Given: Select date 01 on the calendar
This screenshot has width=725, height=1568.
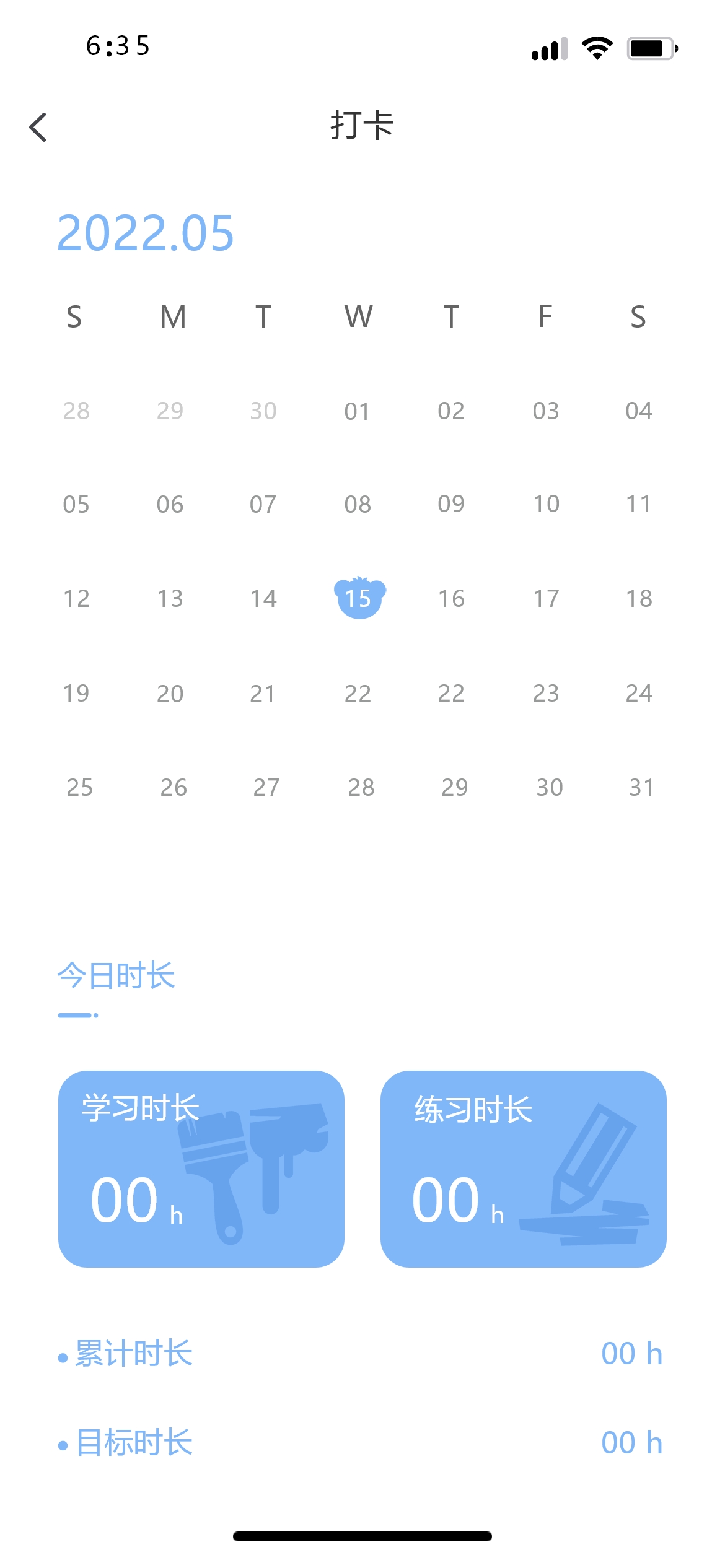Looking at the screenshot, I should pyautogui.click(x=358, y=411).
